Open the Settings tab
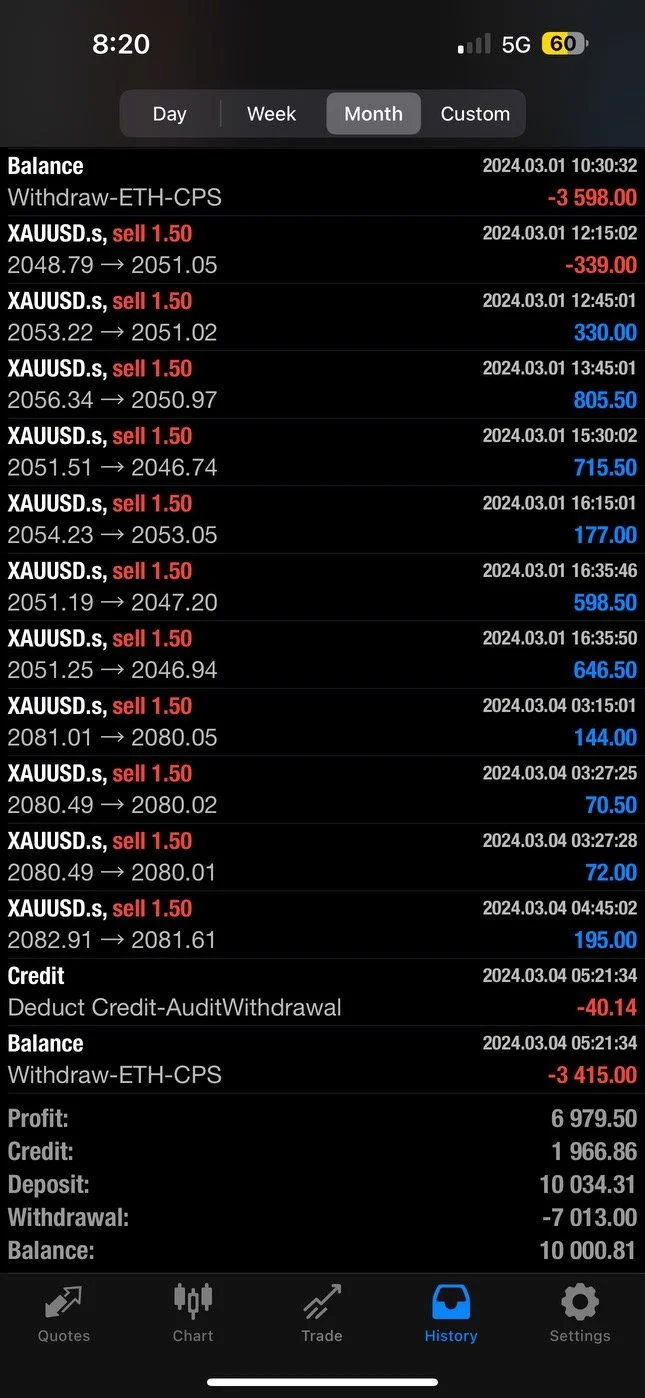Viewport: 645px width, 1398px height. [x=580, y=1314]
